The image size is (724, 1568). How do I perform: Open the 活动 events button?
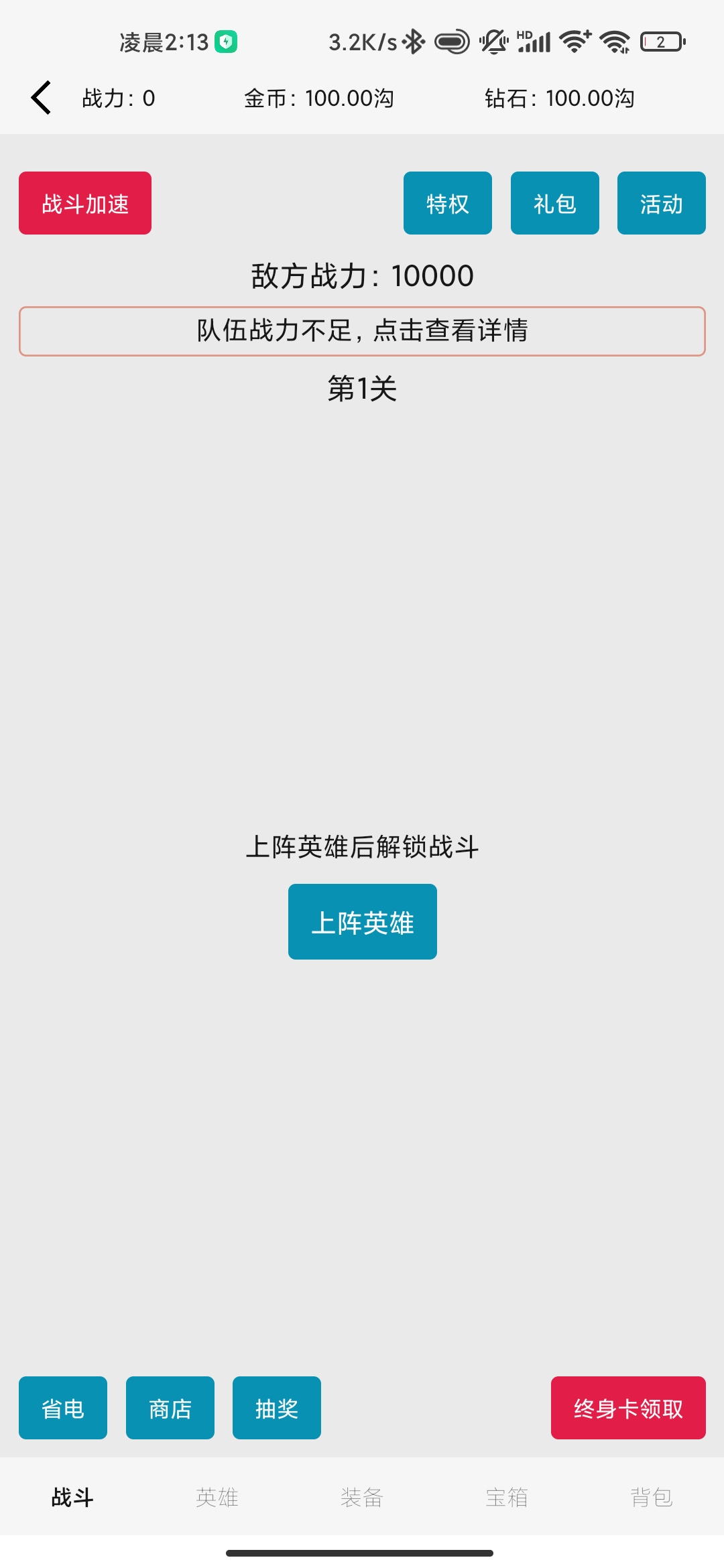661,203
